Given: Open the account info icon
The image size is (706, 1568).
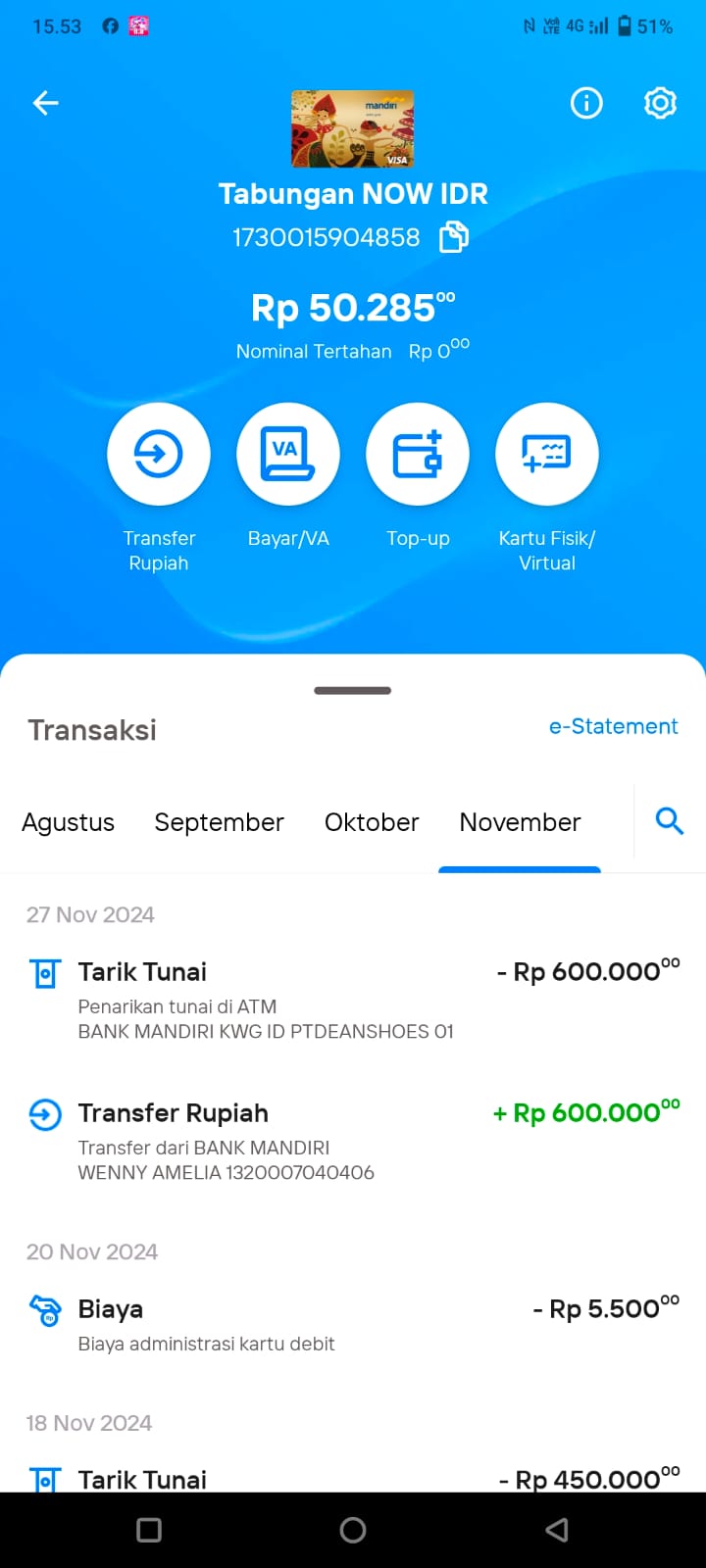Looking at the screenshot, I should point(586,103).
